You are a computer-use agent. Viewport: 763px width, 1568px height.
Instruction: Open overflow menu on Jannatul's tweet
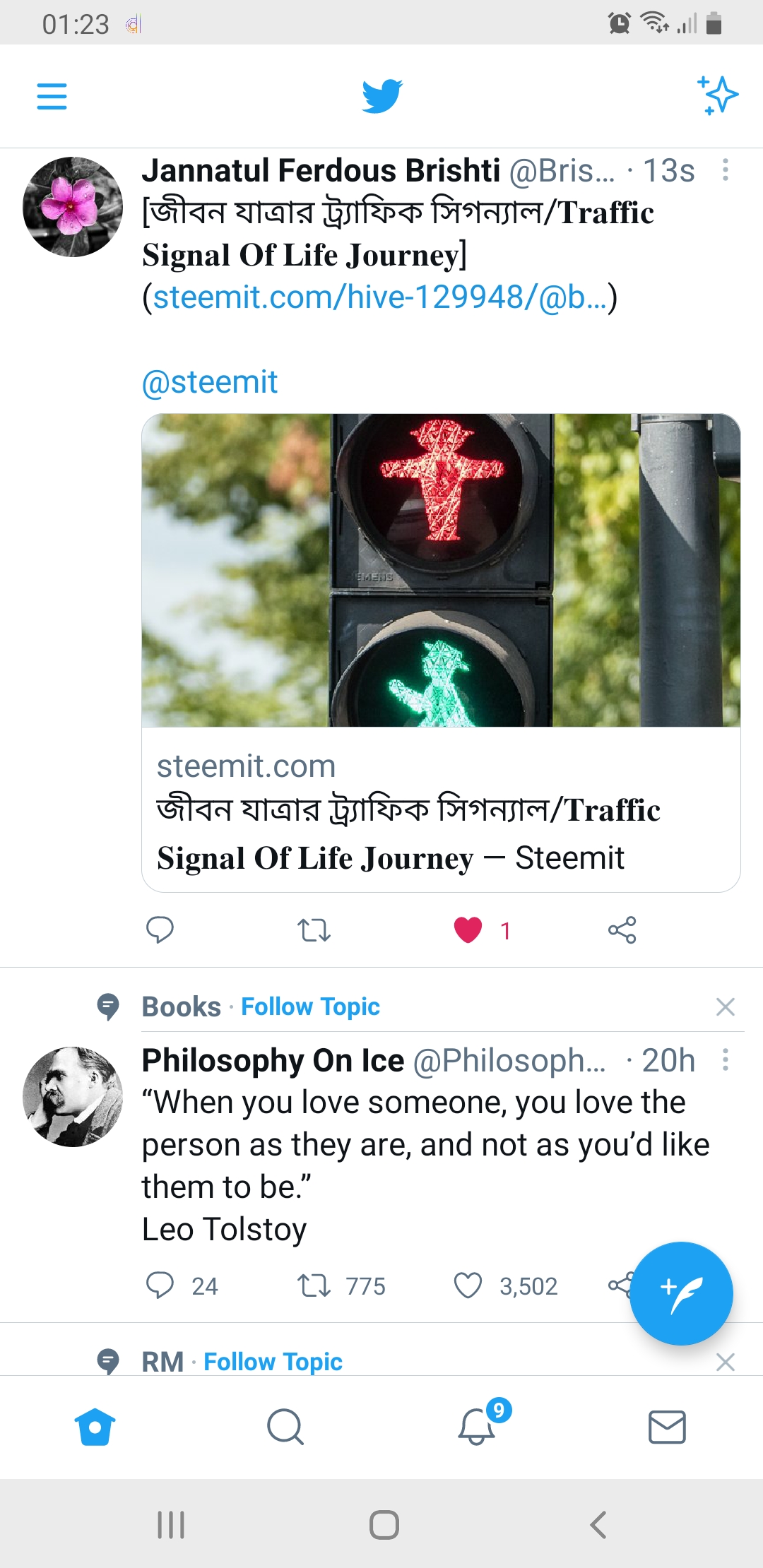pos(725,170)
